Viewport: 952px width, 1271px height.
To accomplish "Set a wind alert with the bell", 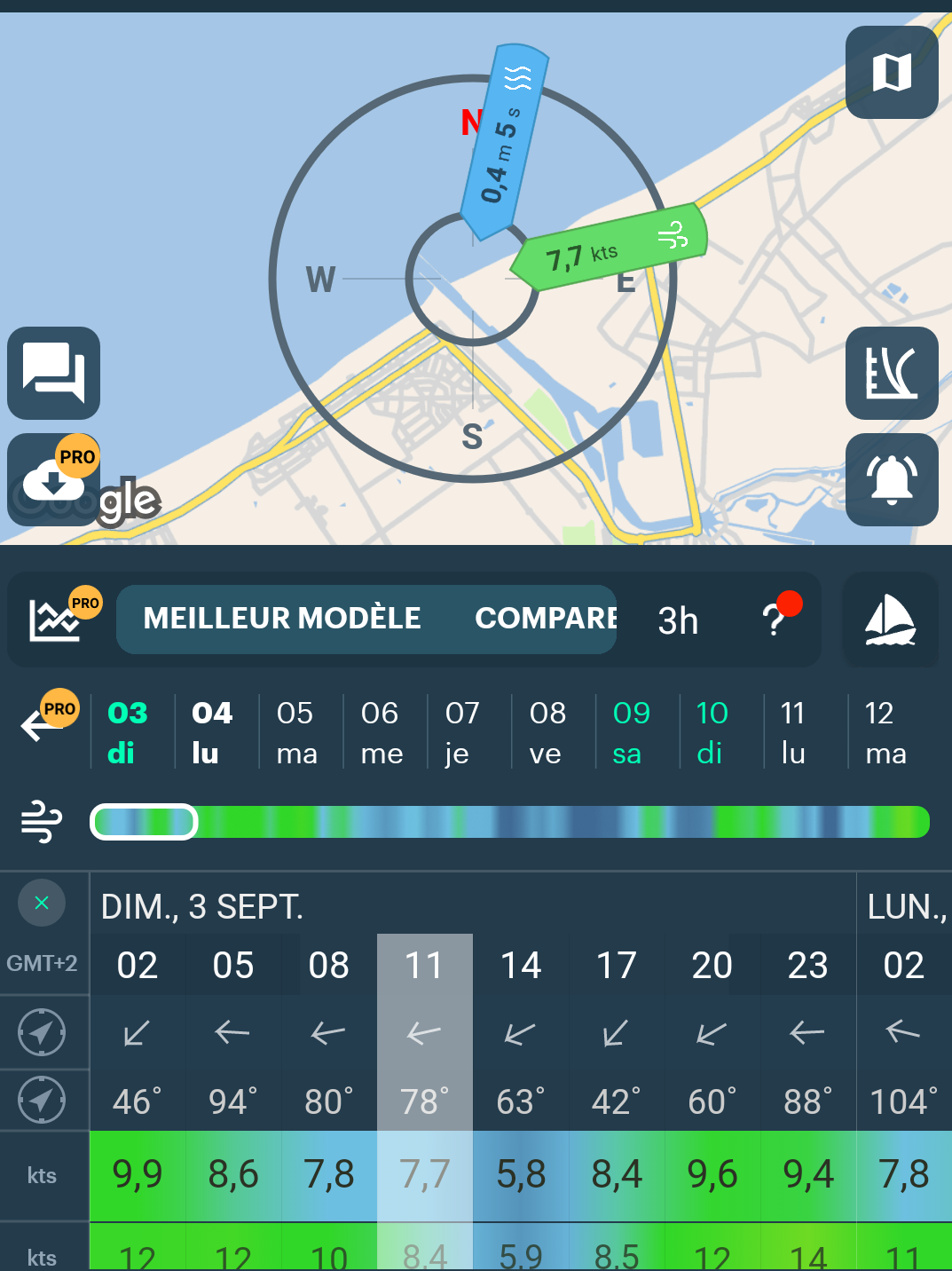I will pos(892,480).
